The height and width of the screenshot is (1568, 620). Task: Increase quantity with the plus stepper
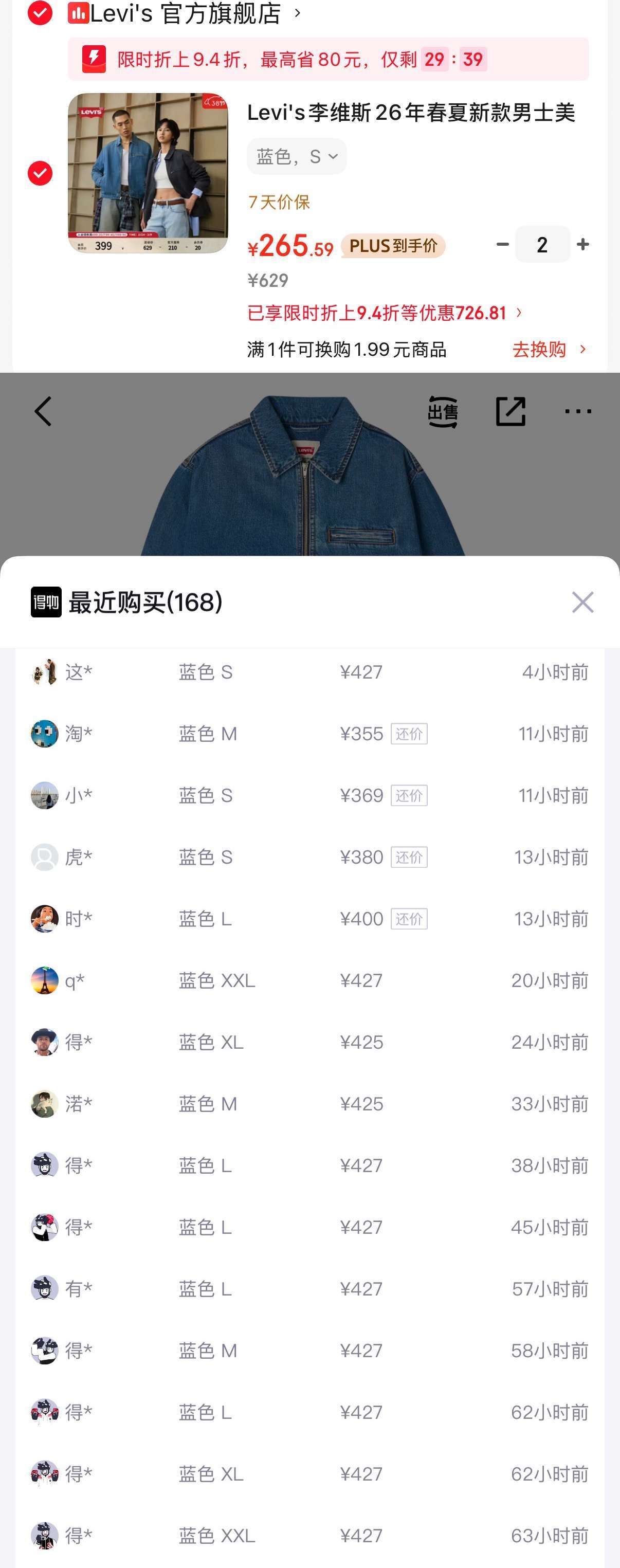(582, 244)
